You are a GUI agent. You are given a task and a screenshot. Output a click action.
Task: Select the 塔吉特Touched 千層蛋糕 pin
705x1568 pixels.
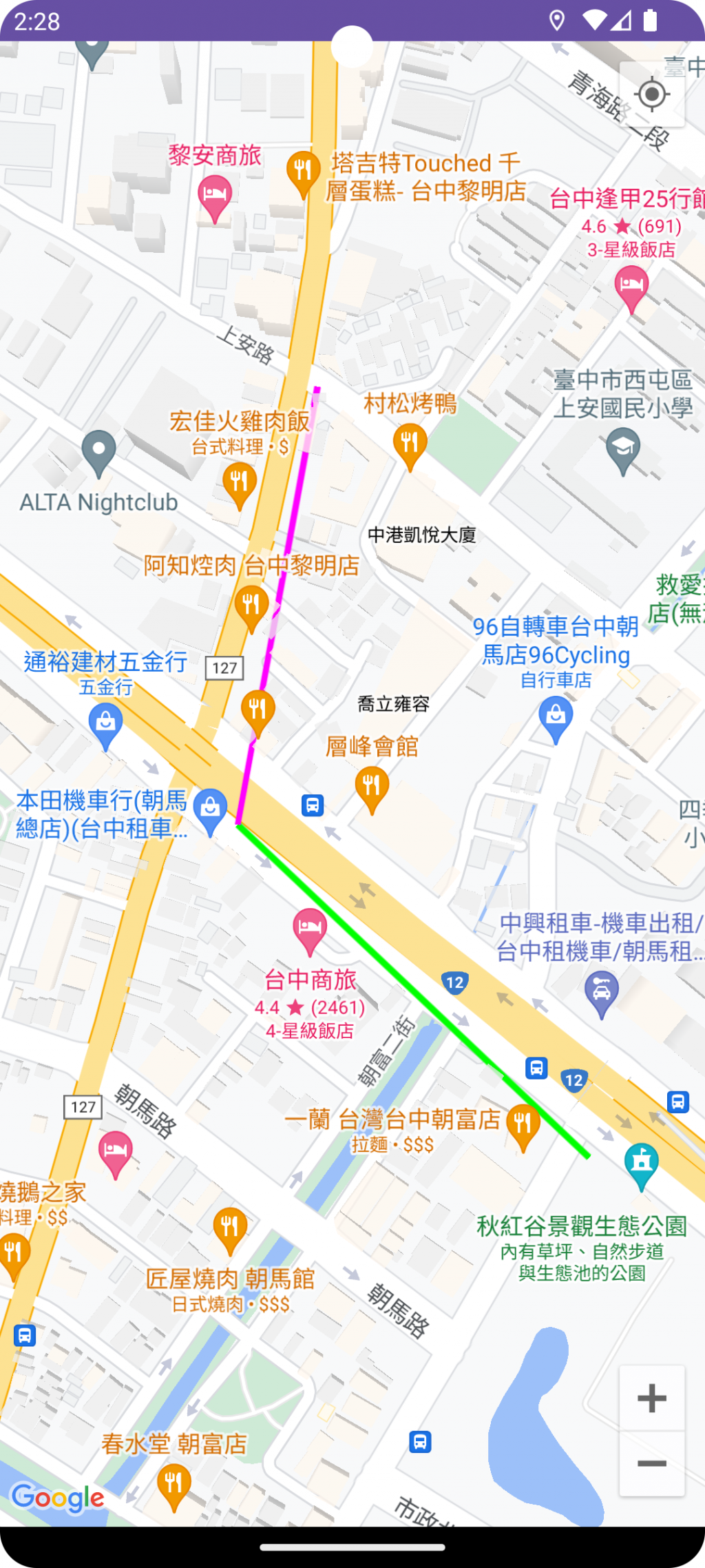click(x=303, y=172)
